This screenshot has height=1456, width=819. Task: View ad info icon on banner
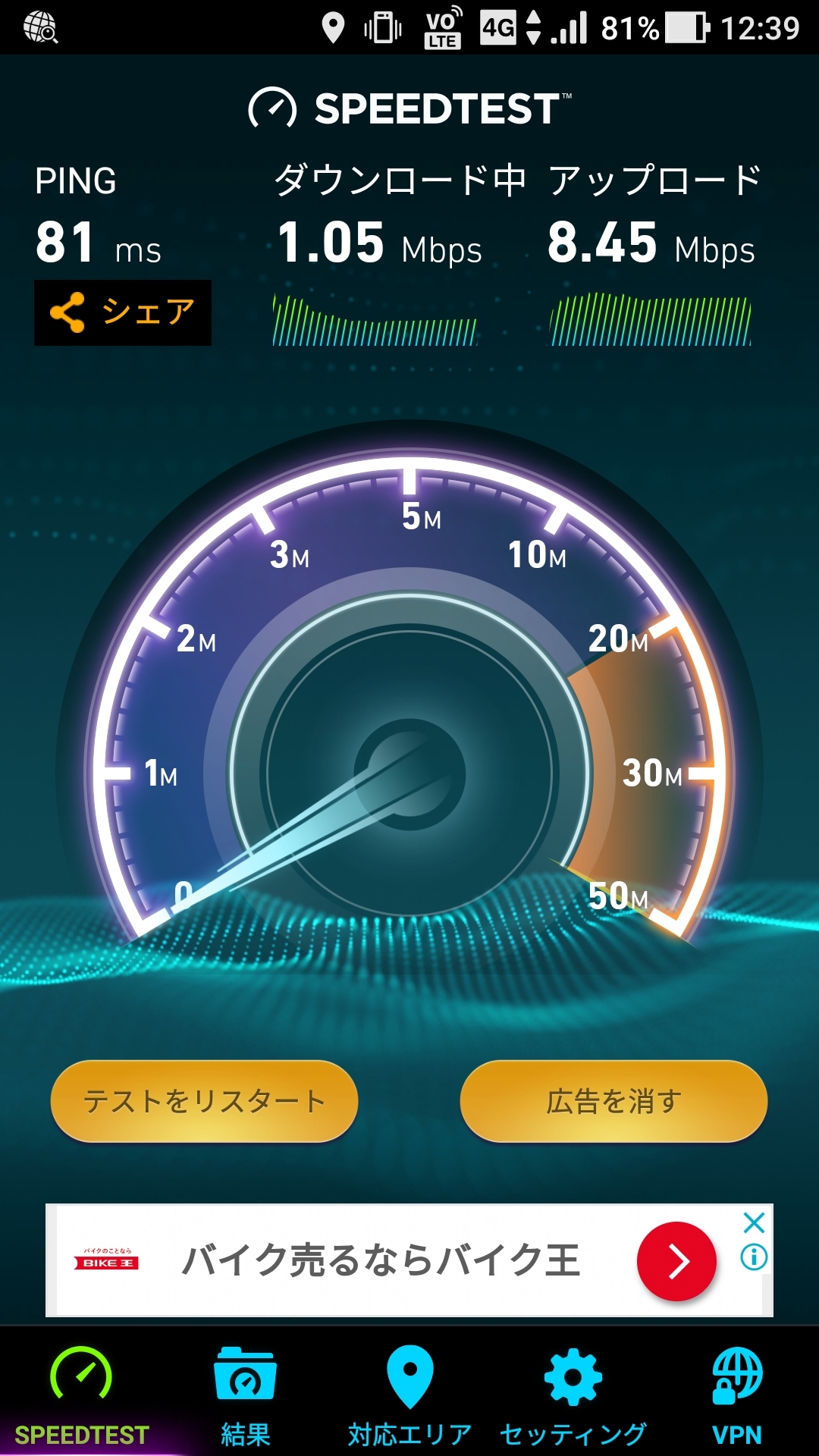[x=754, y=1257]
